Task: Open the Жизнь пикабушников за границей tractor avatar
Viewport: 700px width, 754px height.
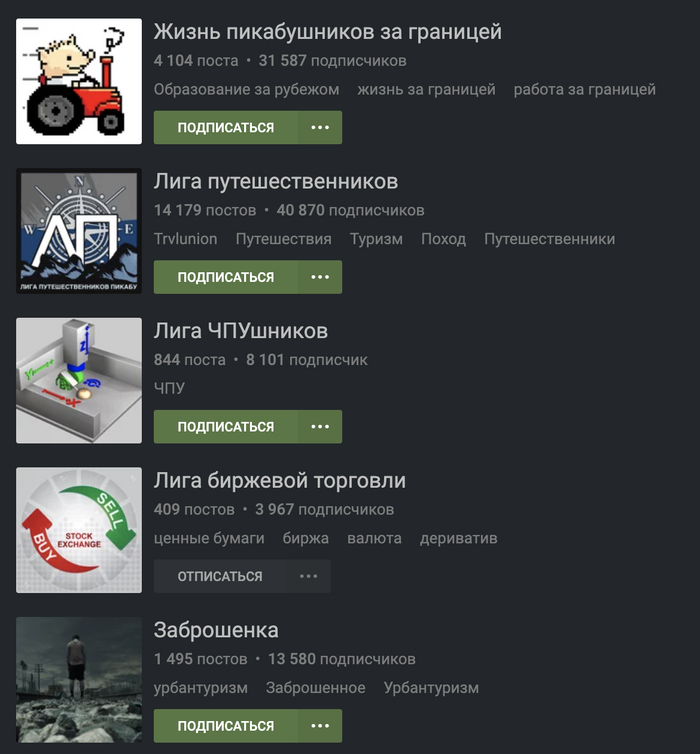Action: tap(79, 82)
